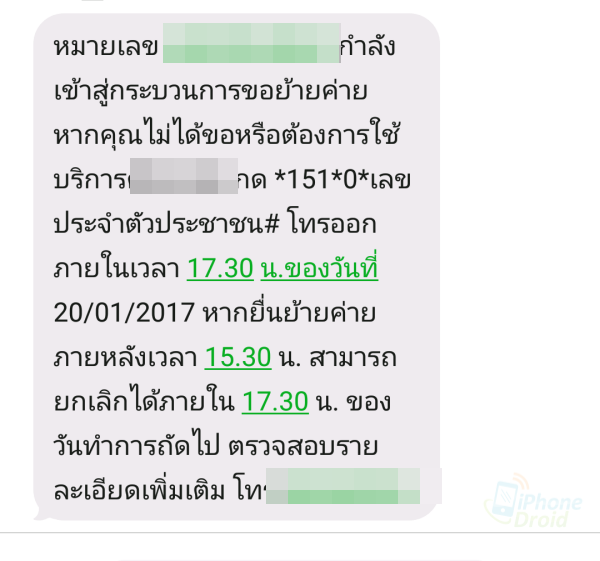Tap the 17.30 link after ยกเลิกได้ภายใน
Screen dimensions: 600x561
[x=274, y=402]
